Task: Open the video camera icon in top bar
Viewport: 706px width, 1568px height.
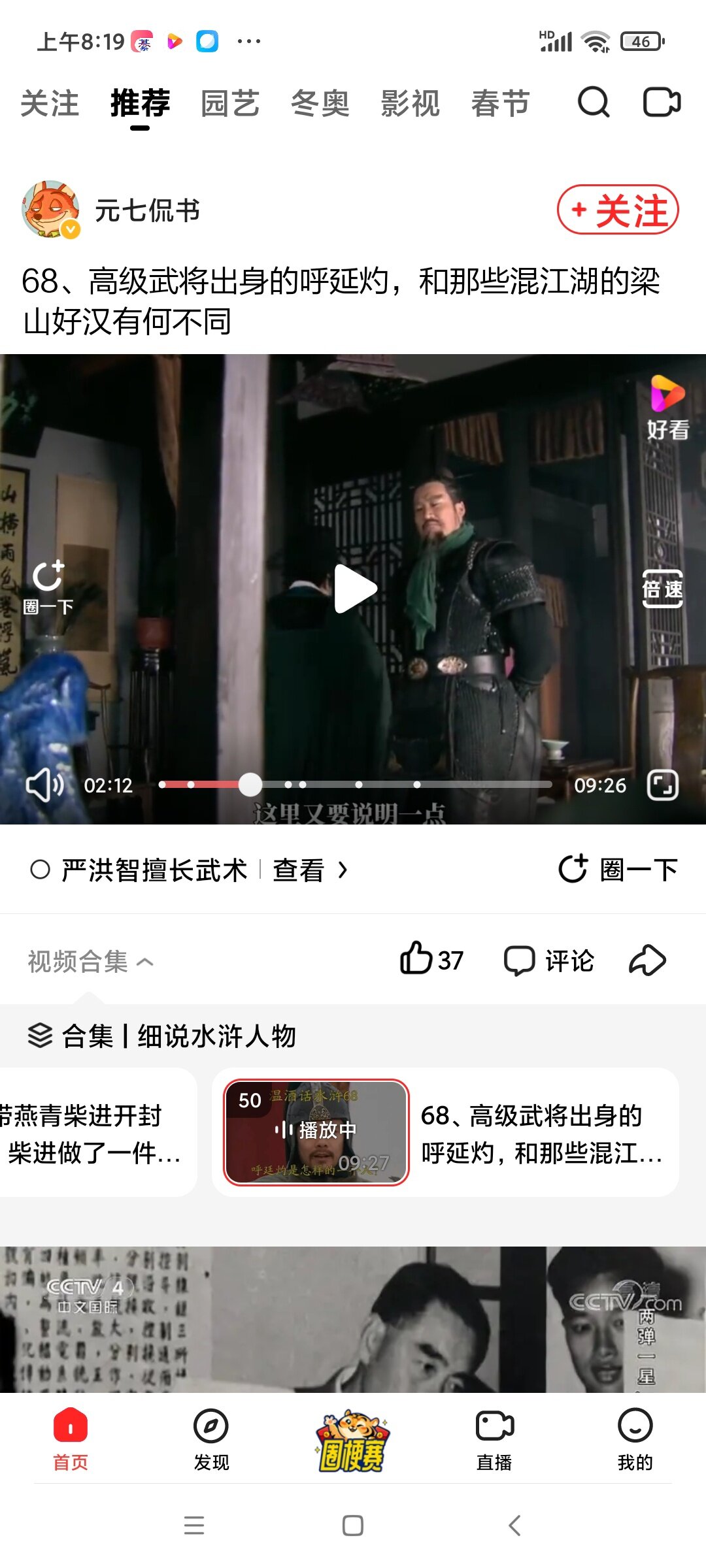Action: (x=662, y=103)
